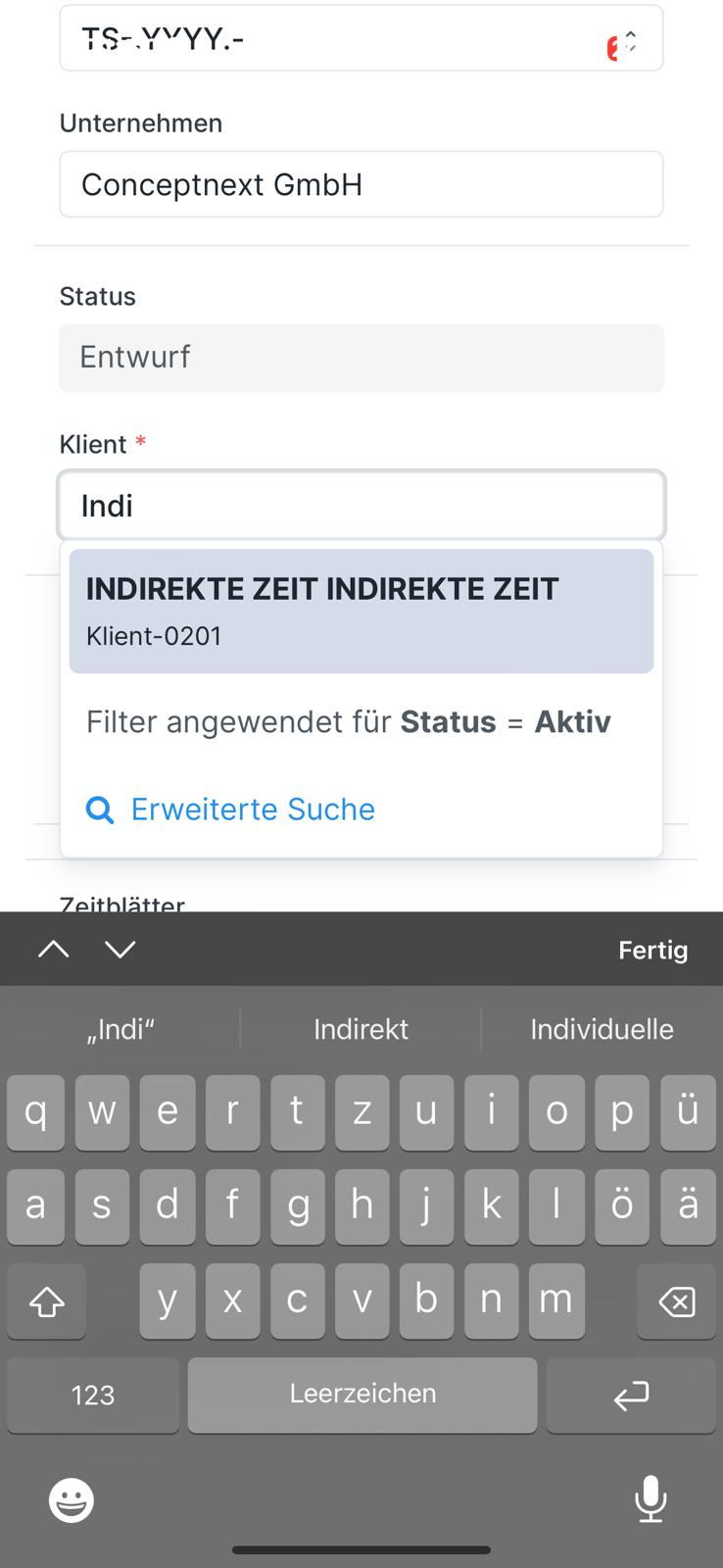Delete a character with backspace key

tap(676, 1301)
